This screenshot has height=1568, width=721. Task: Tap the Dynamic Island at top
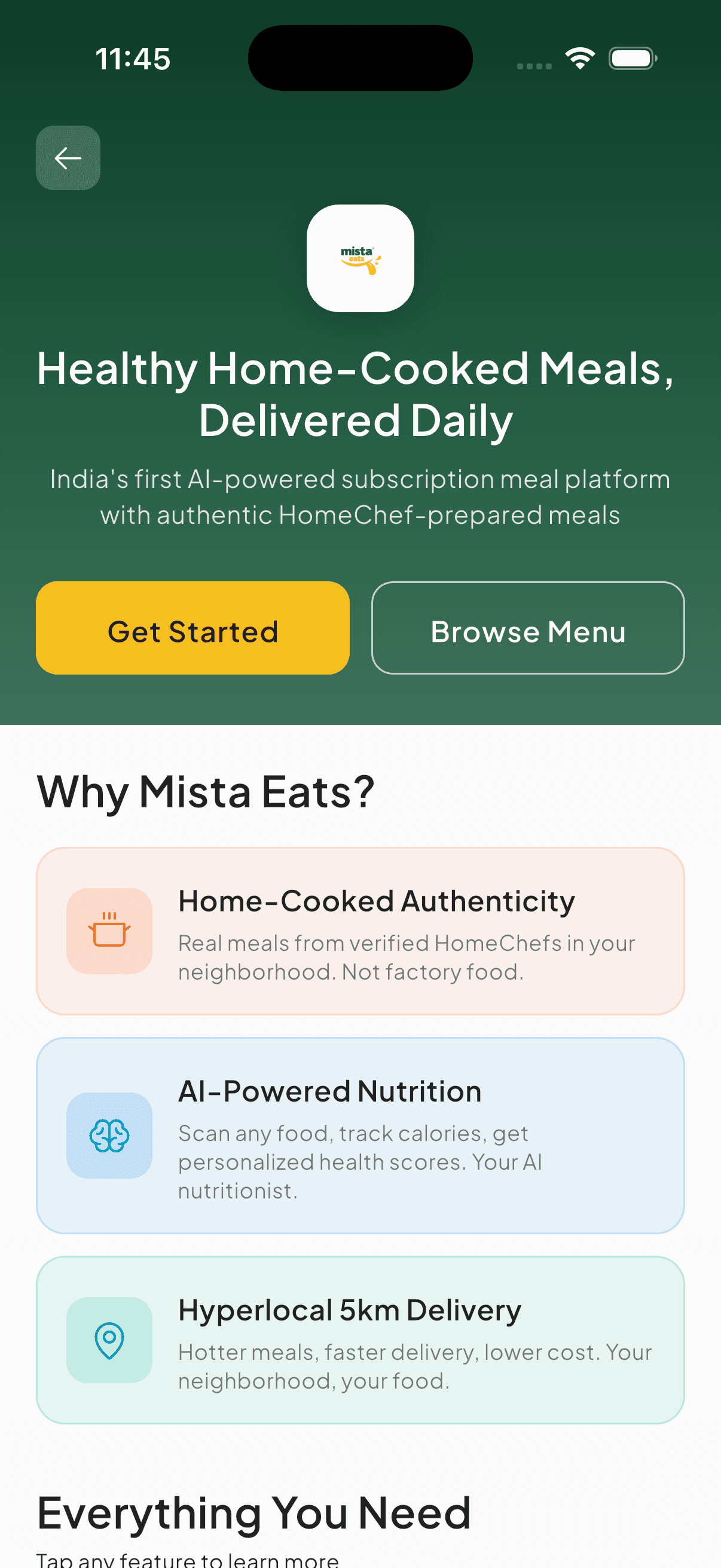tap(359, 57)
